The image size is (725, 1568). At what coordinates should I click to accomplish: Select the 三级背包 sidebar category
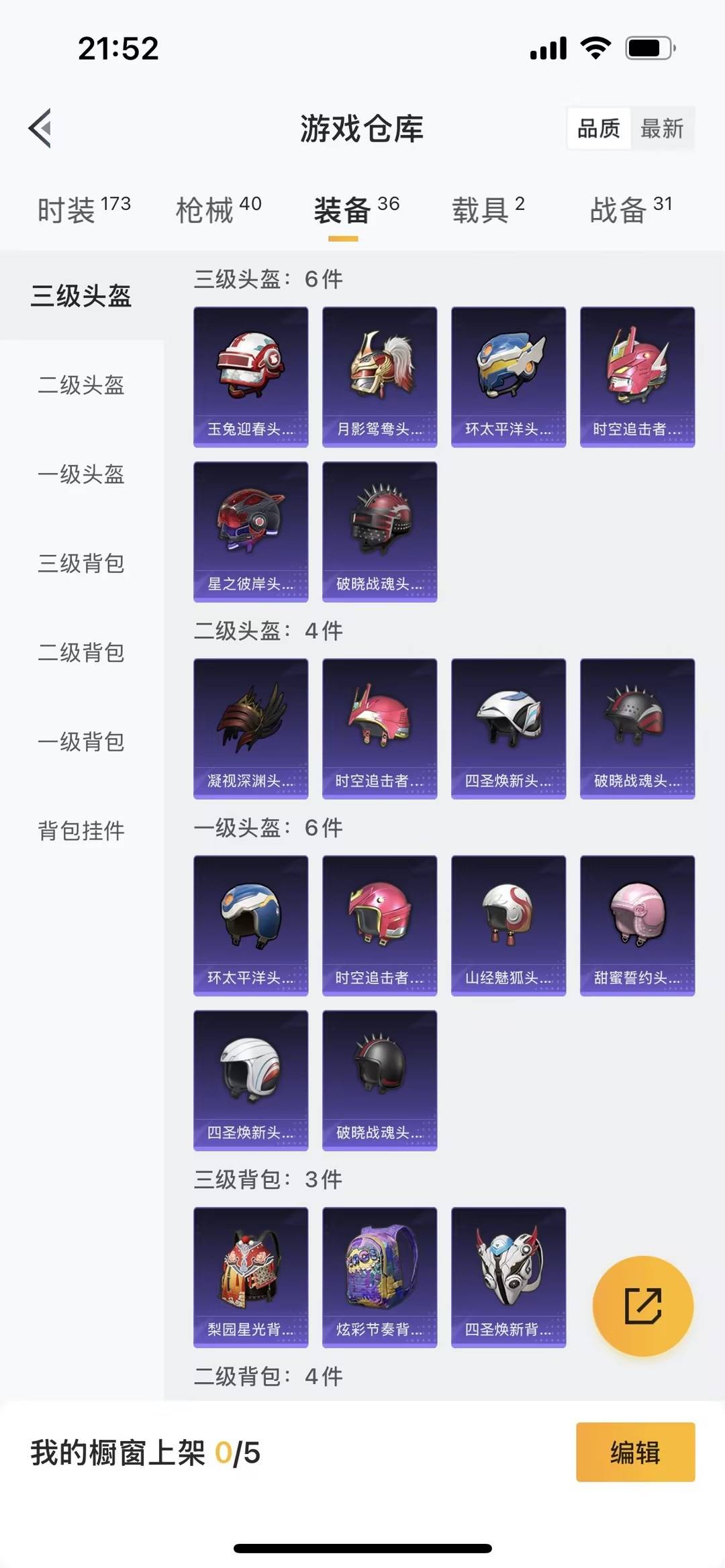(79, 565)
